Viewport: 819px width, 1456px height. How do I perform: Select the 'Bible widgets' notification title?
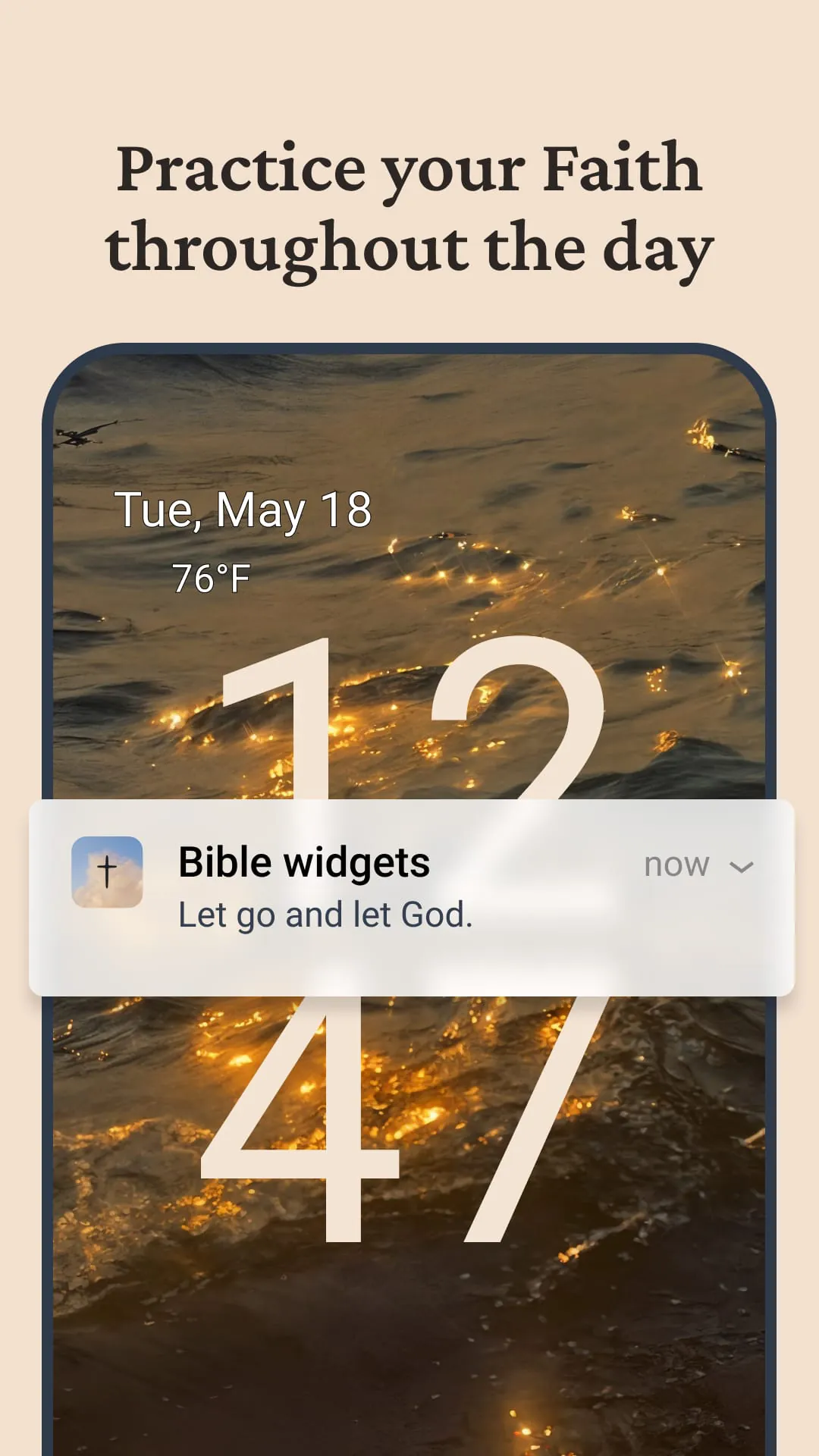303,861
